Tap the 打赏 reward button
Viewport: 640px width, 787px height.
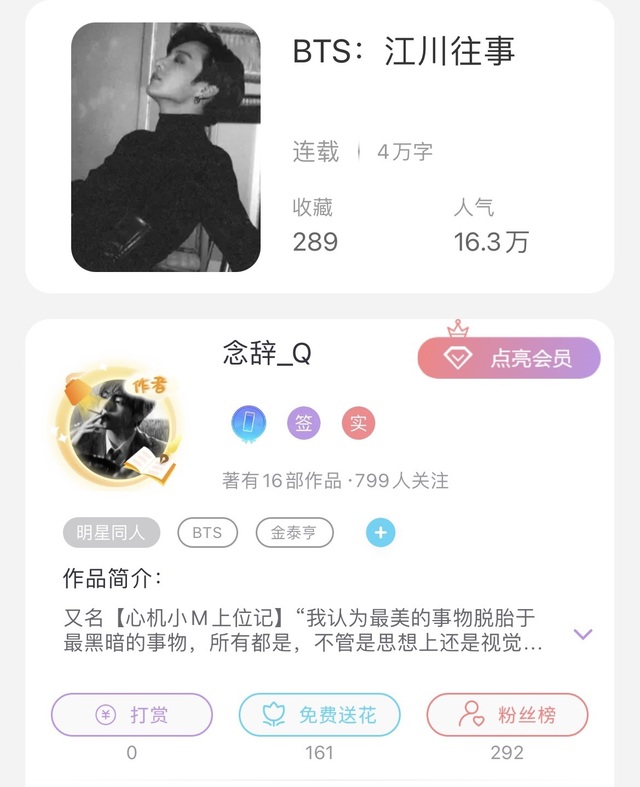click(x=132, y=714)
